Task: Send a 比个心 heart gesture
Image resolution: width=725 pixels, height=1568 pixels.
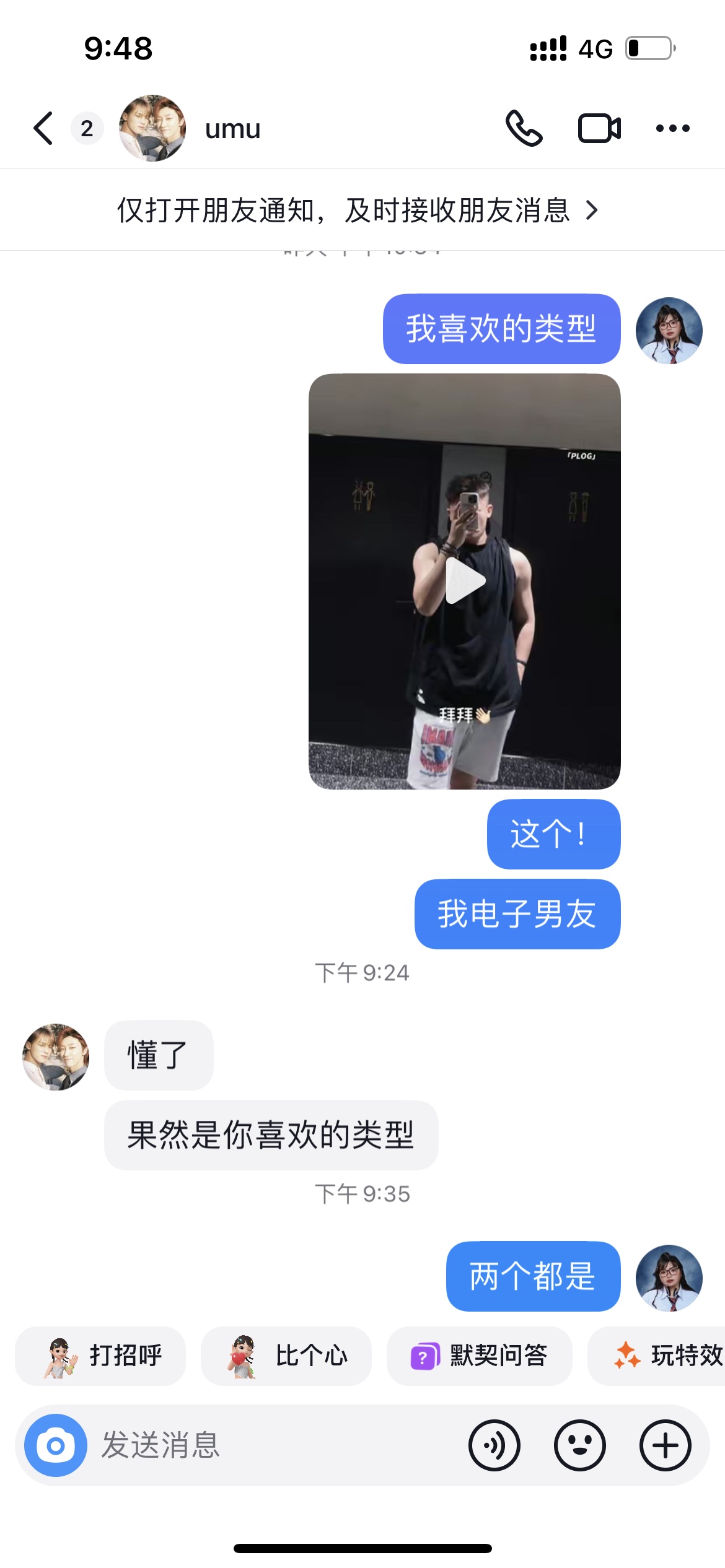Action: 286,1356
